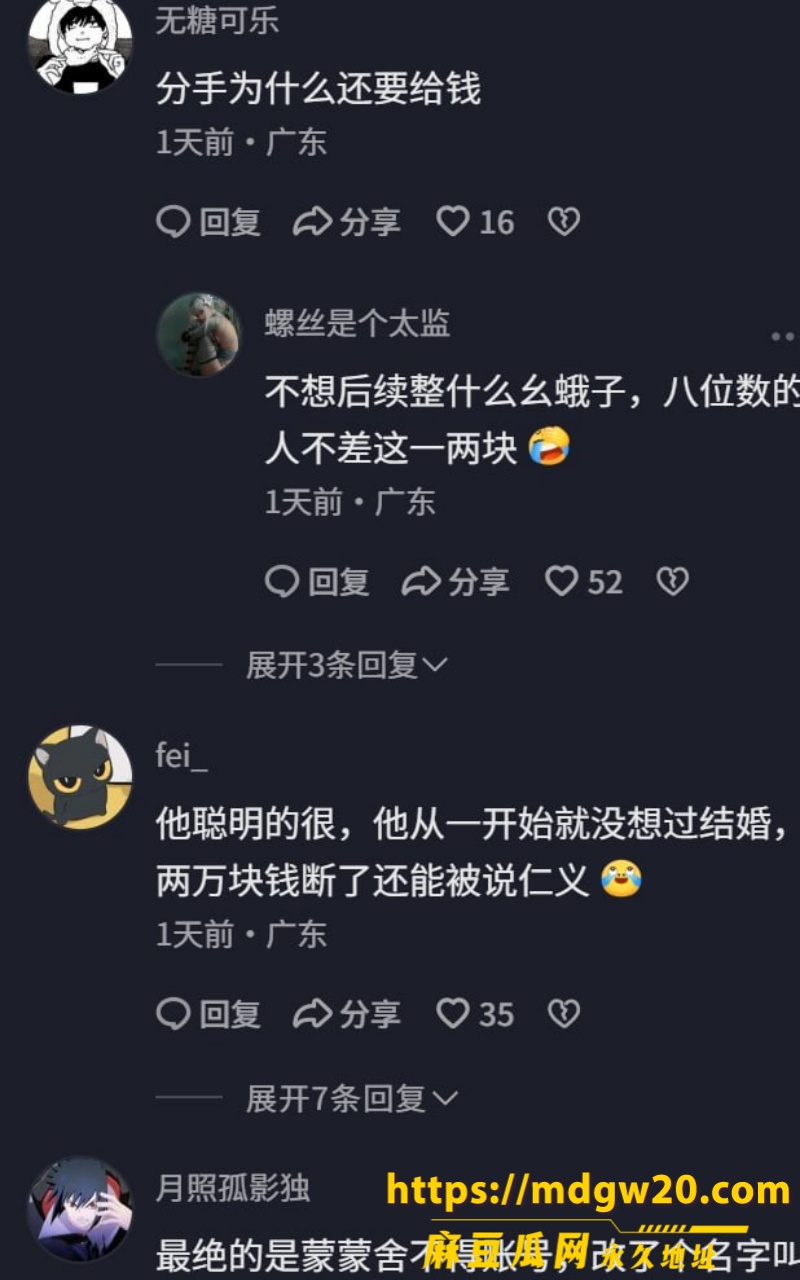
Task: Open 无糖可乐's profile avatar
Action: click(x=80, y=45)
